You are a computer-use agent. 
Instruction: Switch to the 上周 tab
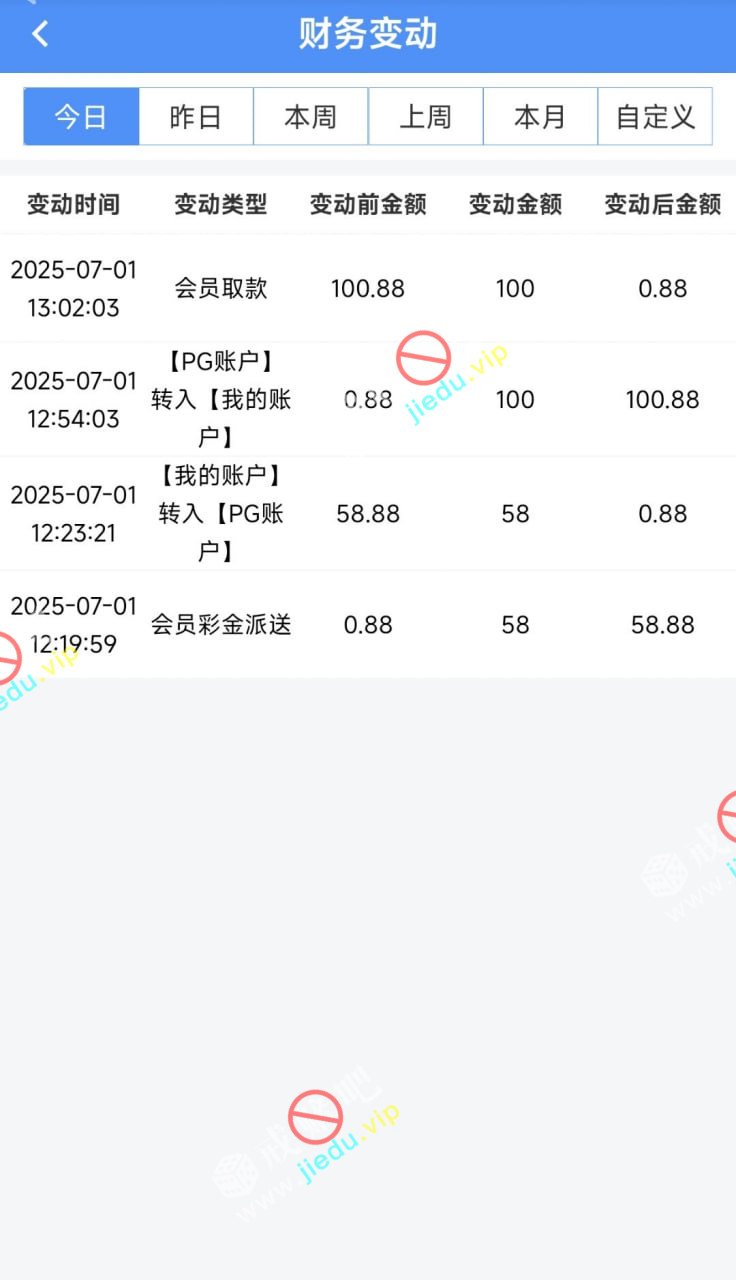(x=426, y=117)
